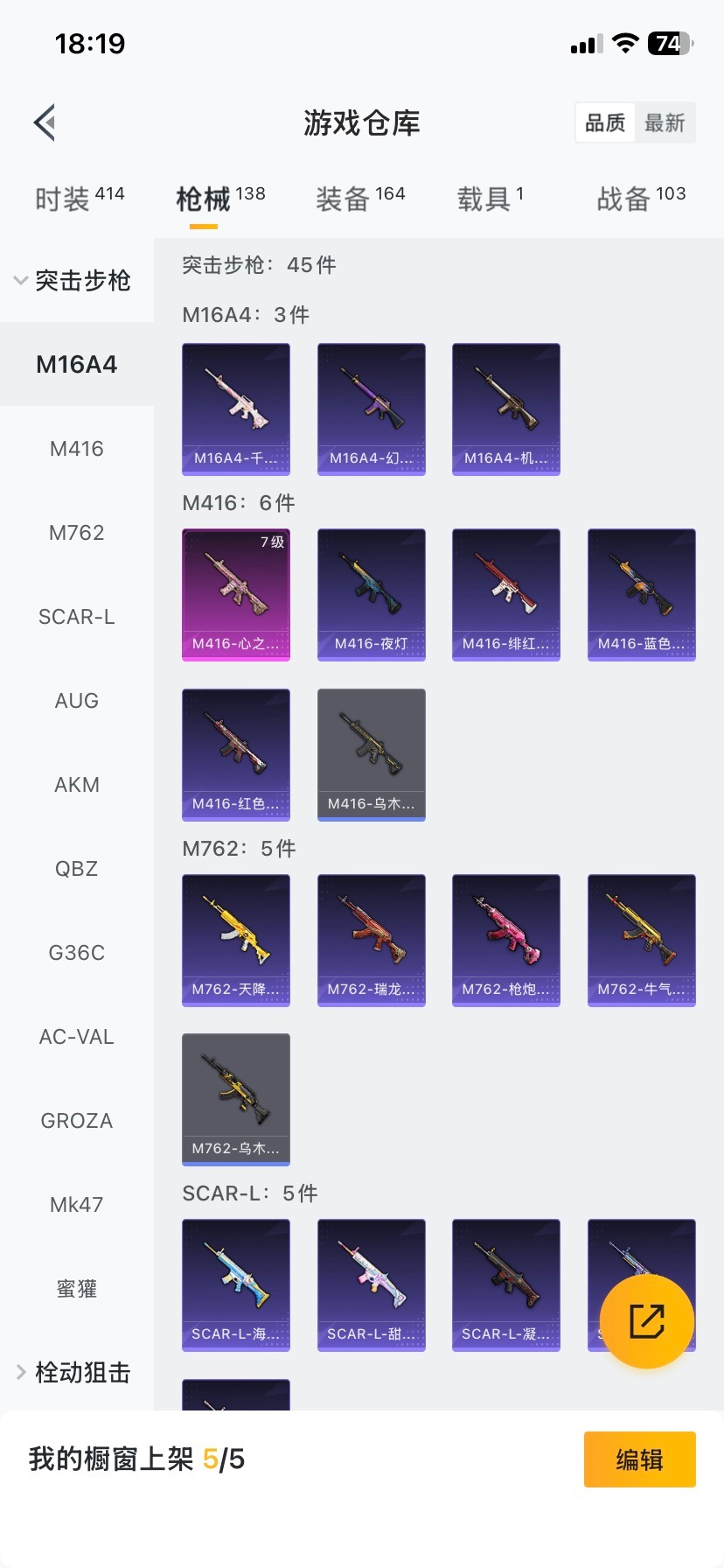The image size is (724, 1568).
Task: Switch to the 战备 tab
Action: point(640,199)
